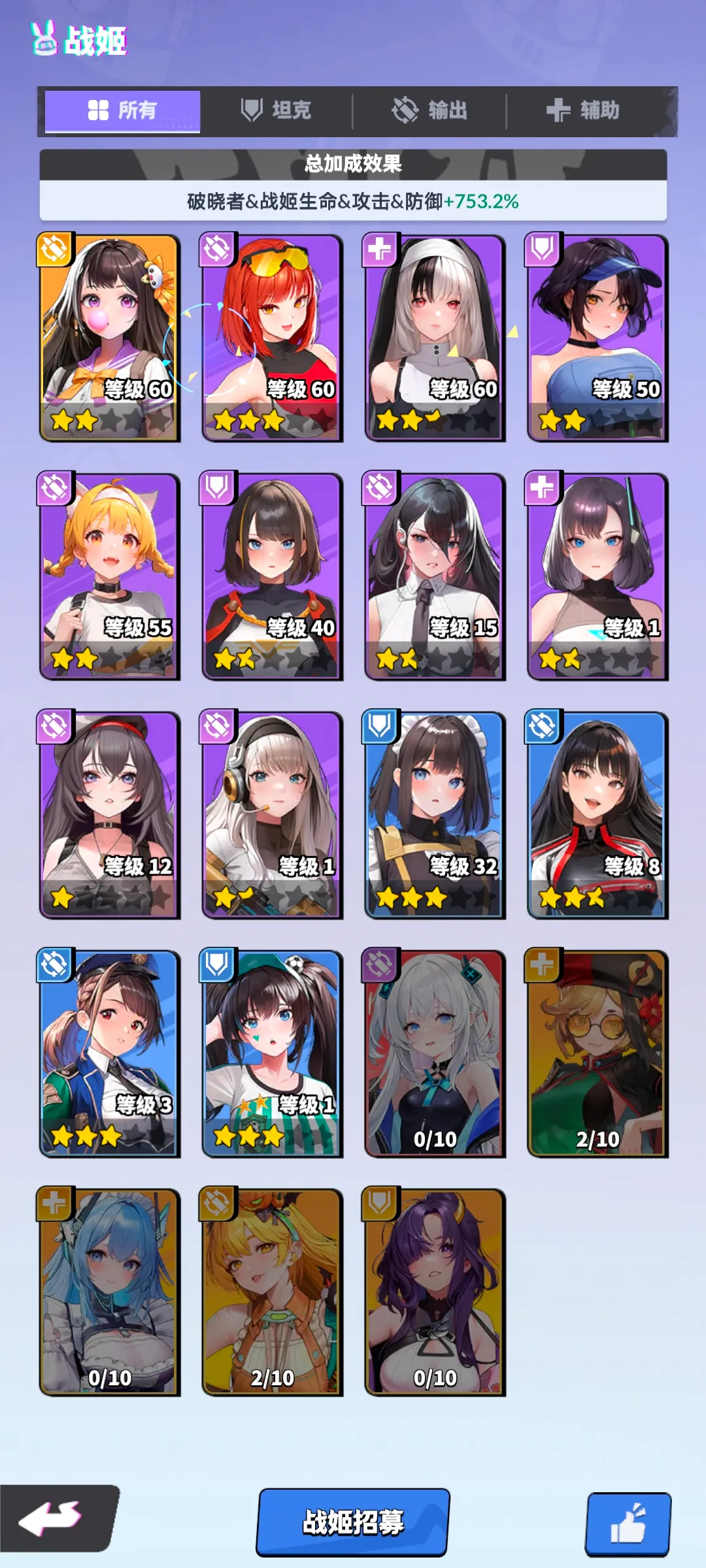The image size is (706, 1568).
Task: Select the 所有 tab
Action: pos(122,110)
